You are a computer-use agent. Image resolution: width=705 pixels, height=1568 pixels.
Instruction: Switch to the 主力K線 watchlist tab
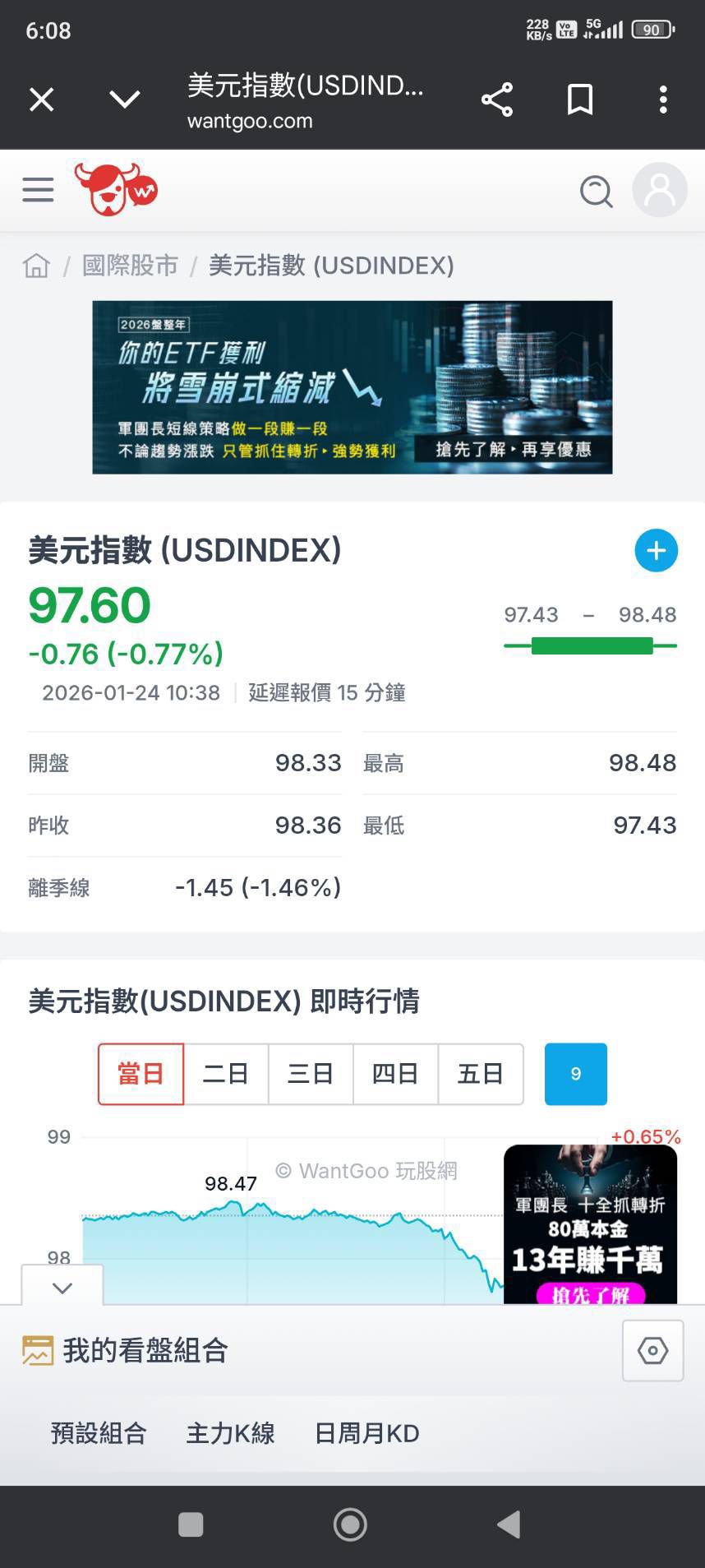click(x=230, y=1433)
